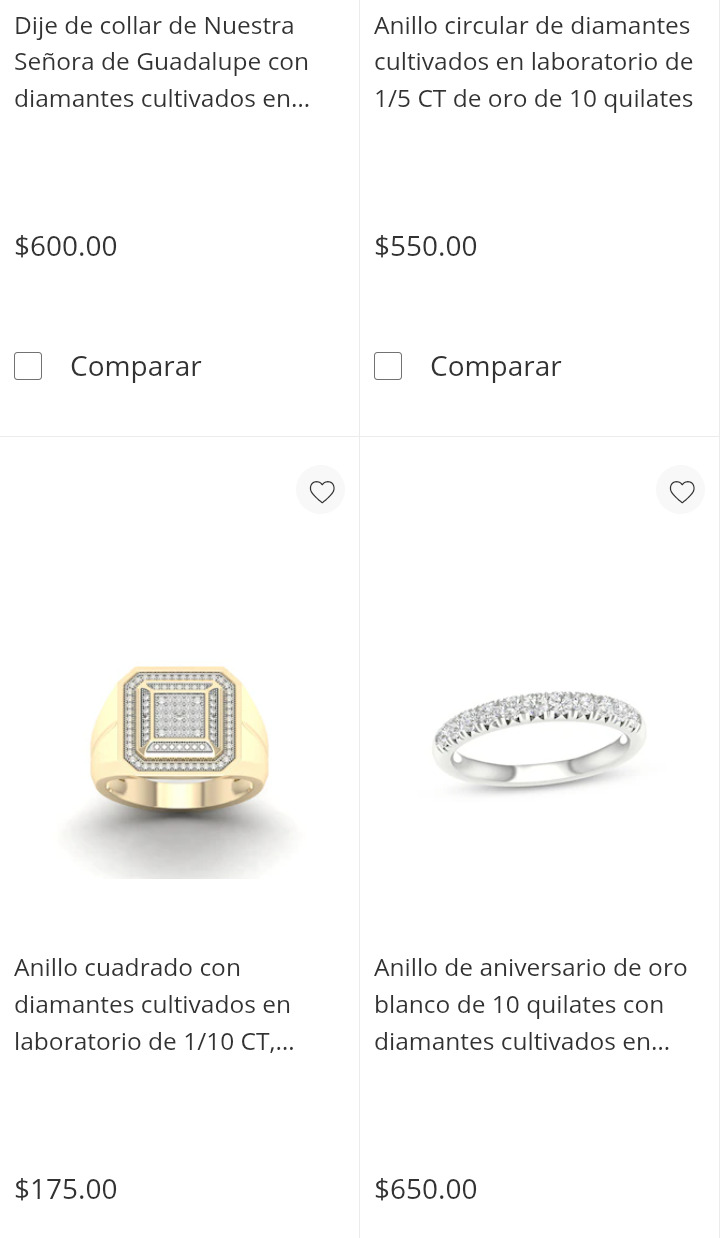View Anillo cuadrado con diamantes details
720x1238 pixels.
point(154,1004)
